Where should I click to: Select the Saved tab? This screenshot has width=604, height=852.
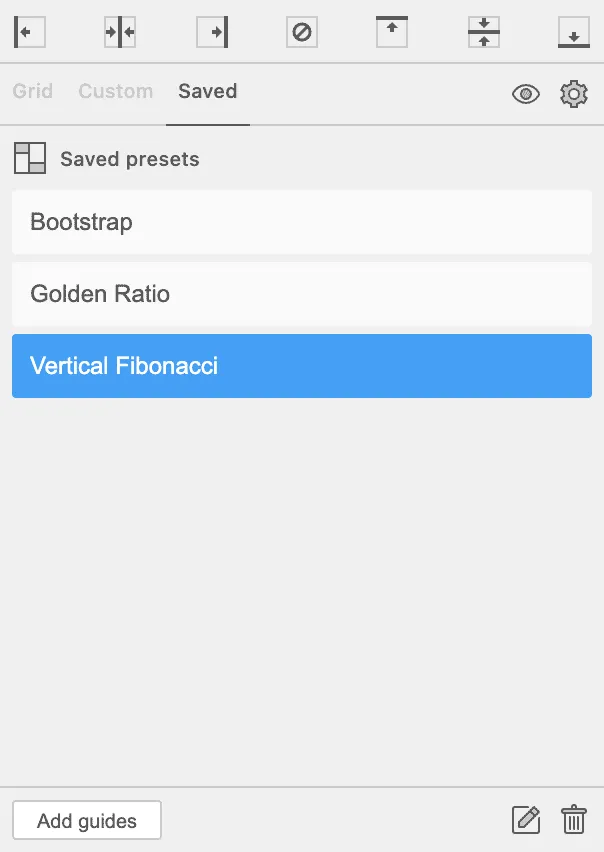click(x=207, y=91)
